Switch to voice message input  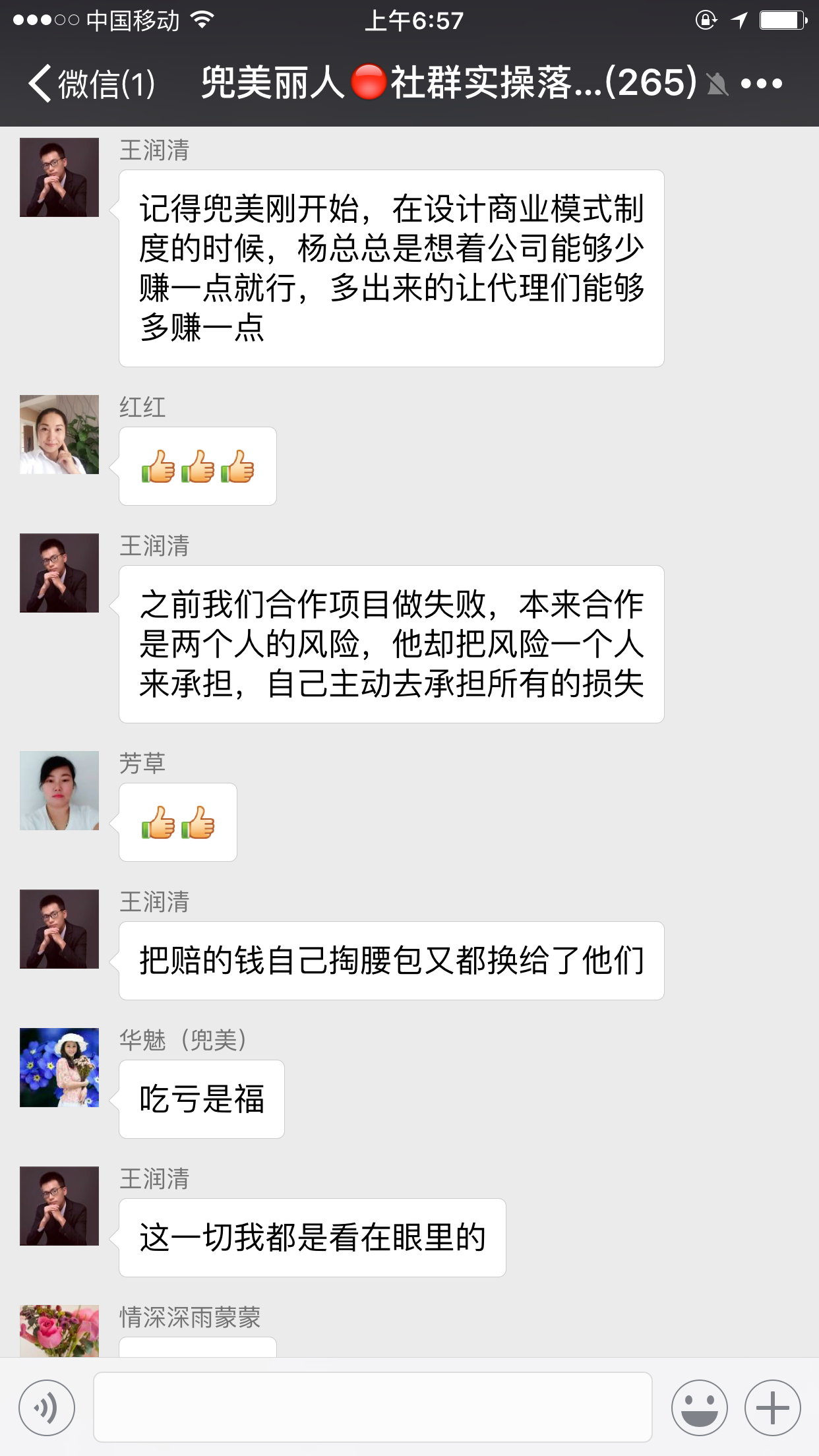click(x=47, y=1407)
